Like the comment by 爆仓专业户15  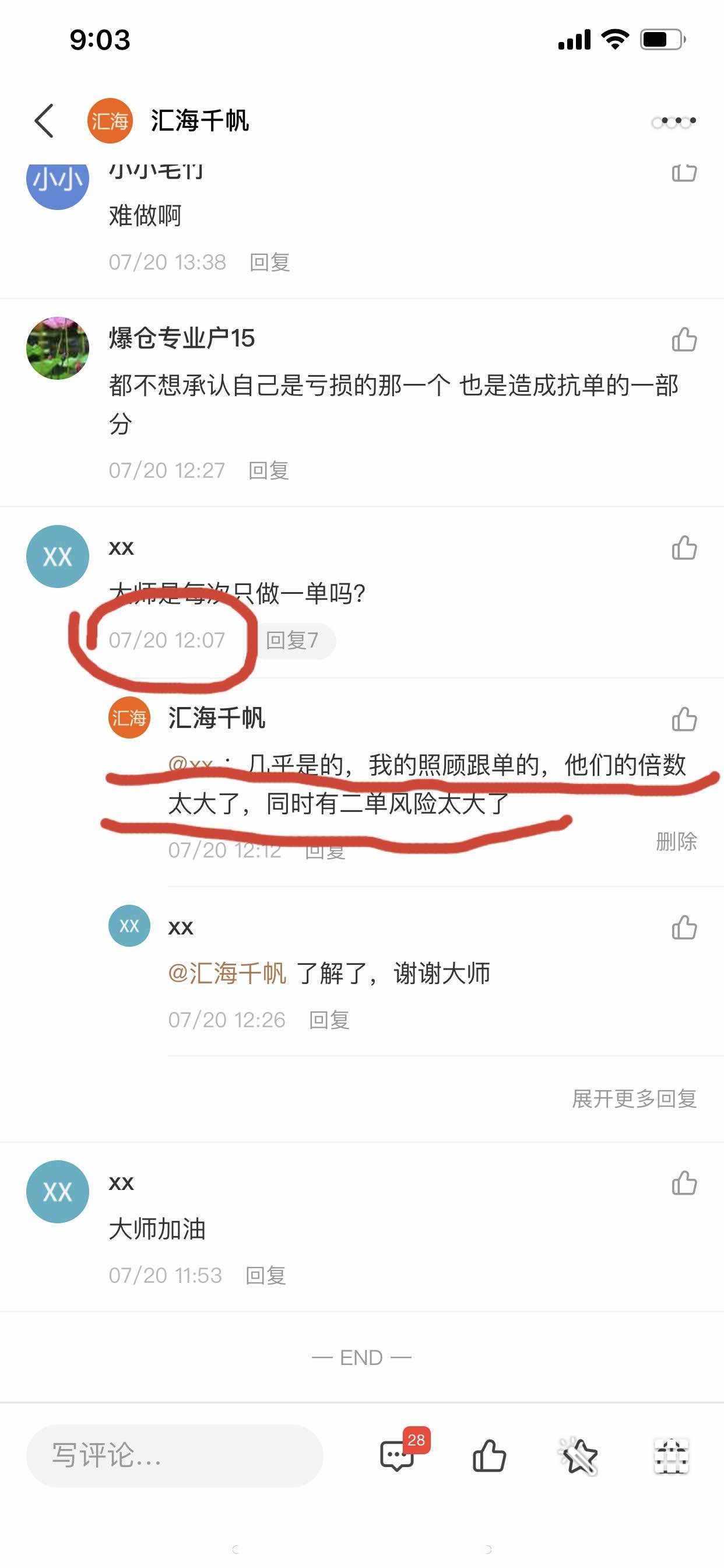(684, 339)
